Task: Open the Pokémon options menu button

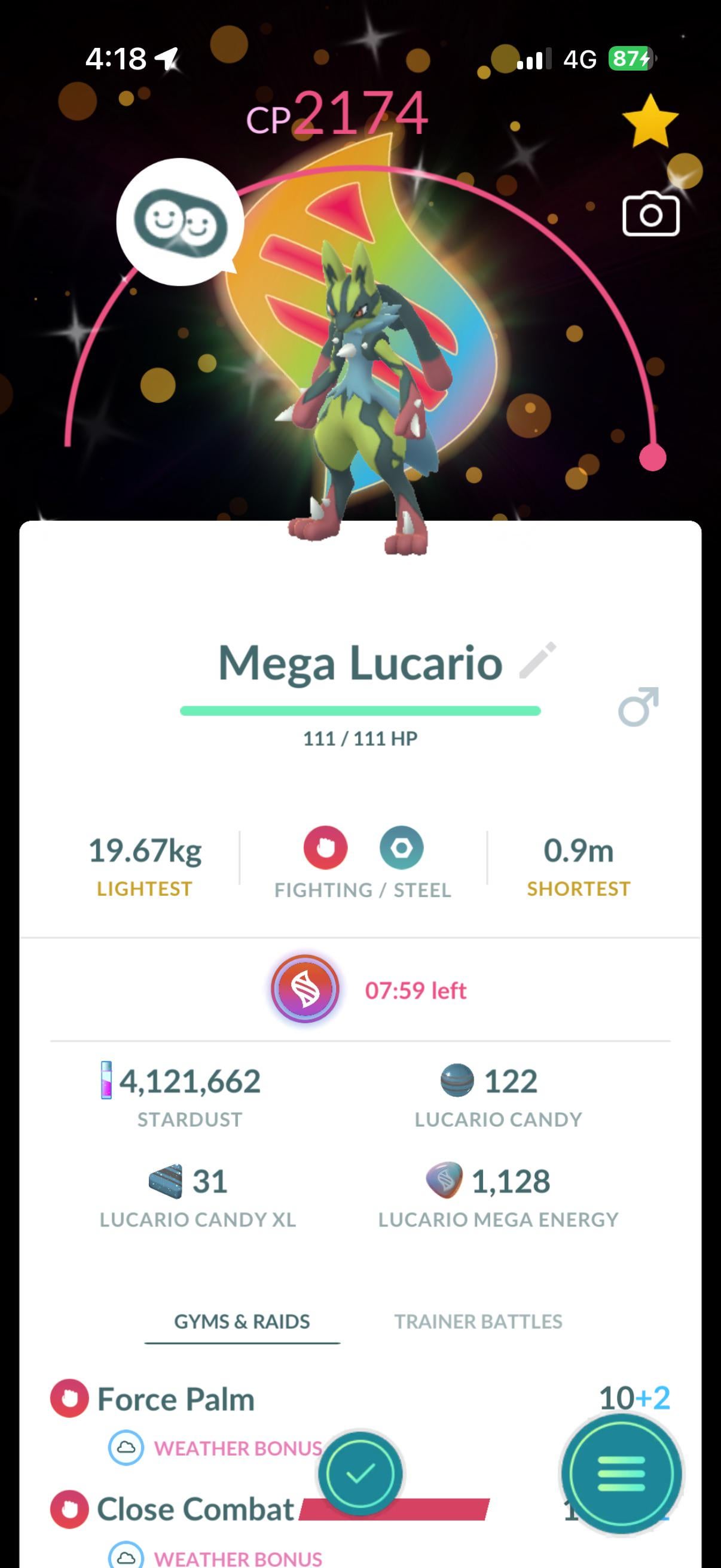Action: pyautogui.click(x=621, y=1473)
